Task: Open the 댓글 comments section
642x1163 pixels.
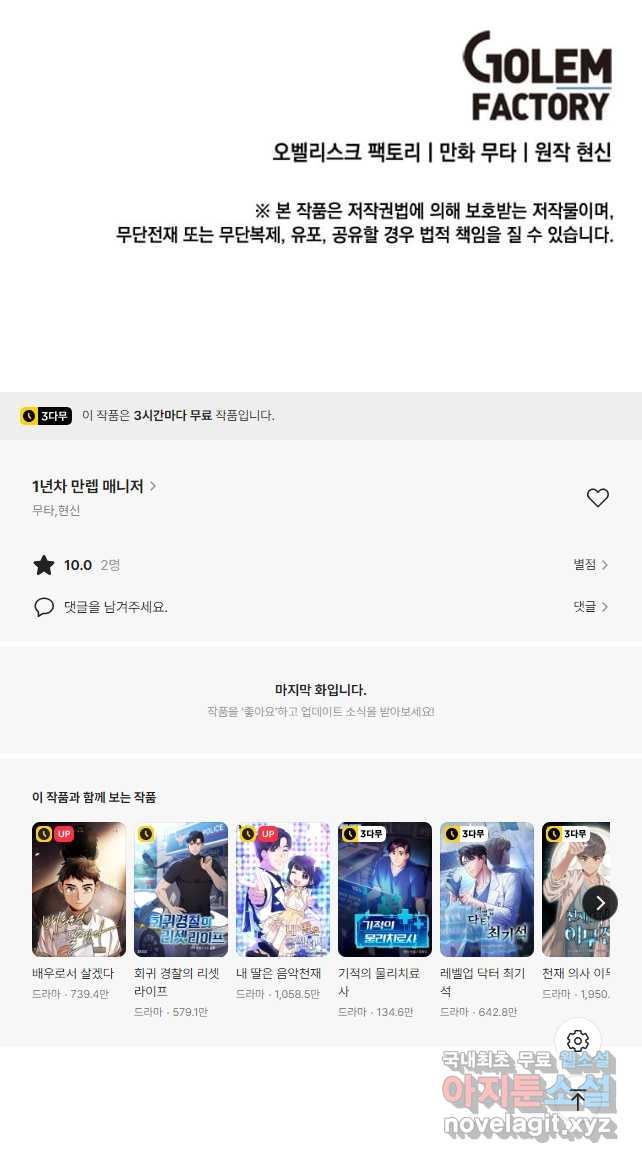Action: [x=590, y=606]
